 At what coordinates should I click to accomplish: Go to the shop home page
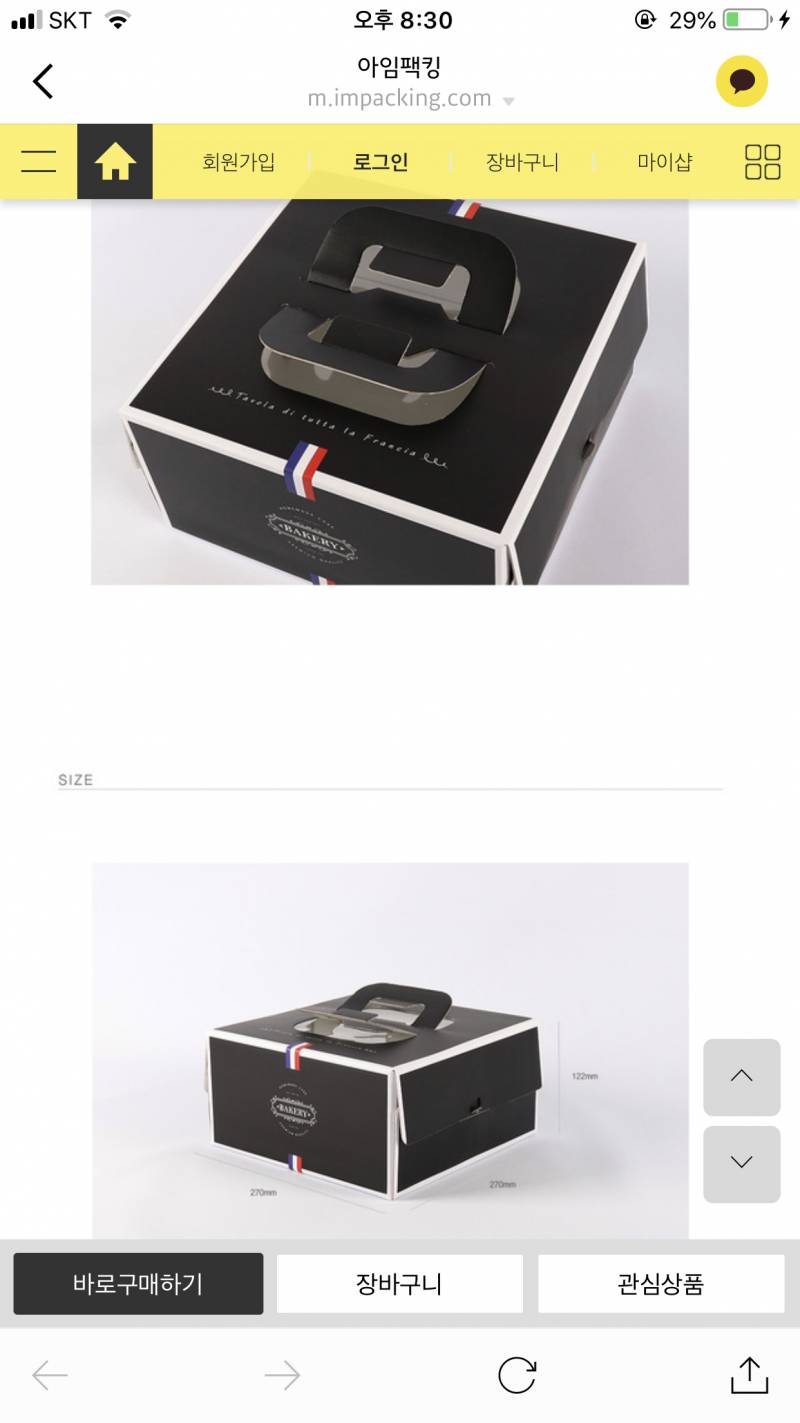115,162
